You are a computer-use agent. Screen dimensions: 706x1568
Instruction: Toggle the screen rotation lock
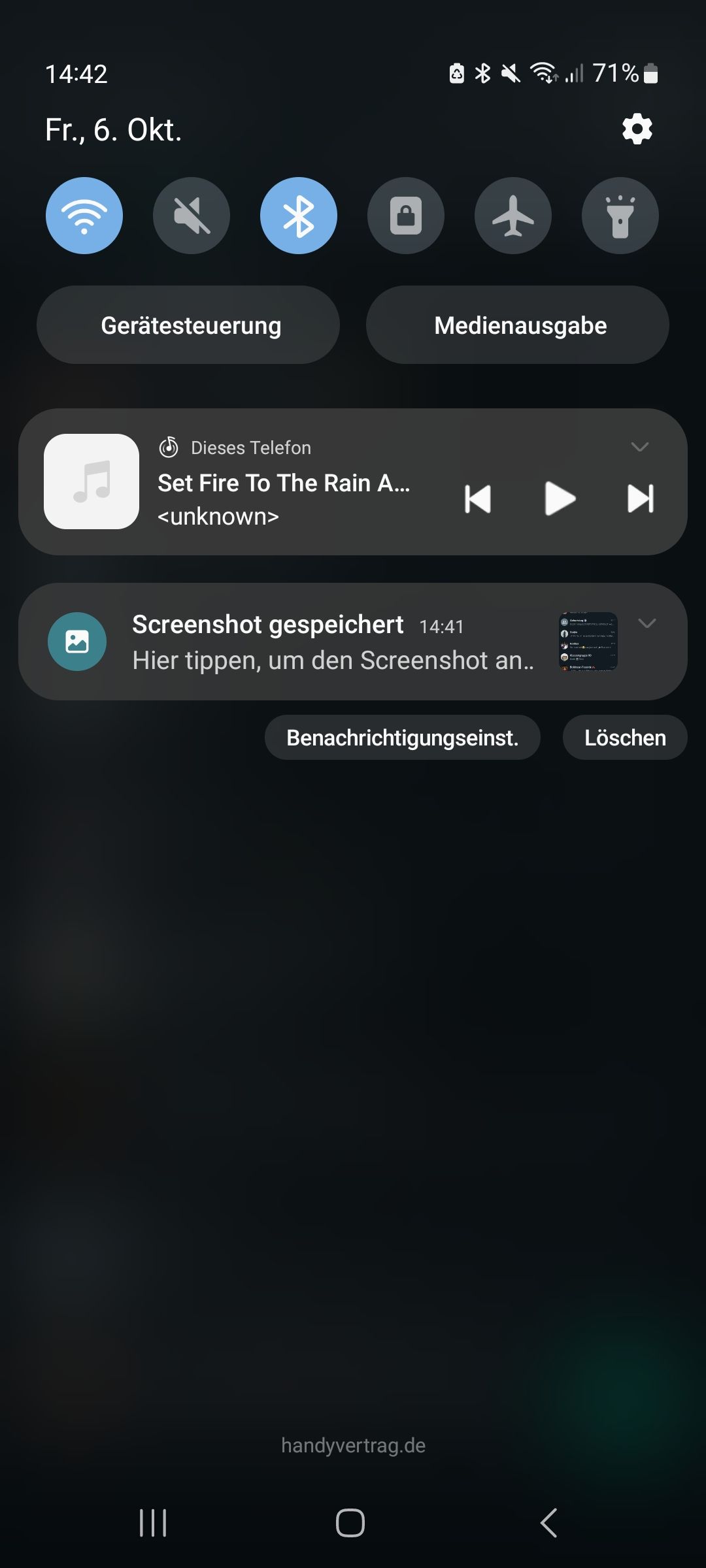406,216
